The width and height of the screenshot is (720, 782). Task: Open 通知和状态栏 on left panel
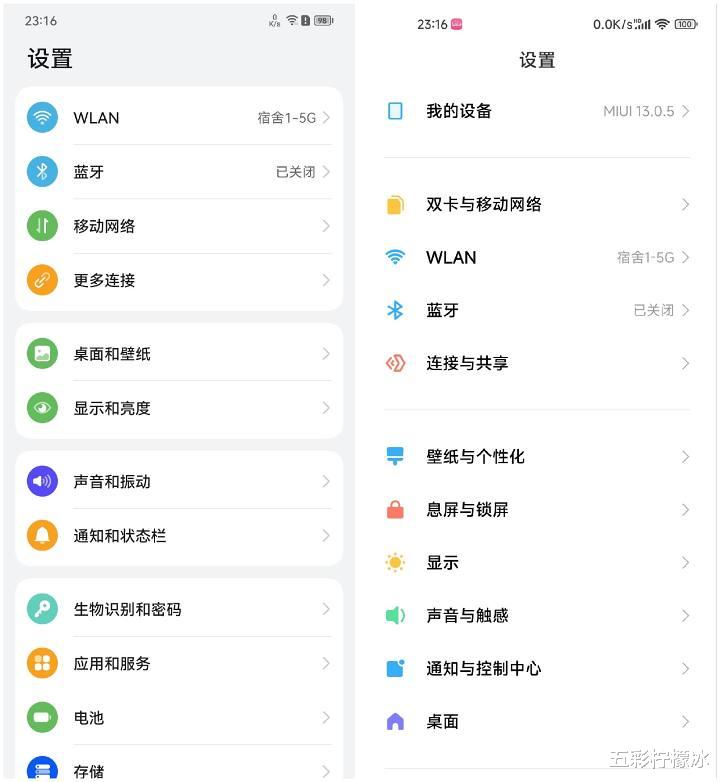[x=178, y=536]
